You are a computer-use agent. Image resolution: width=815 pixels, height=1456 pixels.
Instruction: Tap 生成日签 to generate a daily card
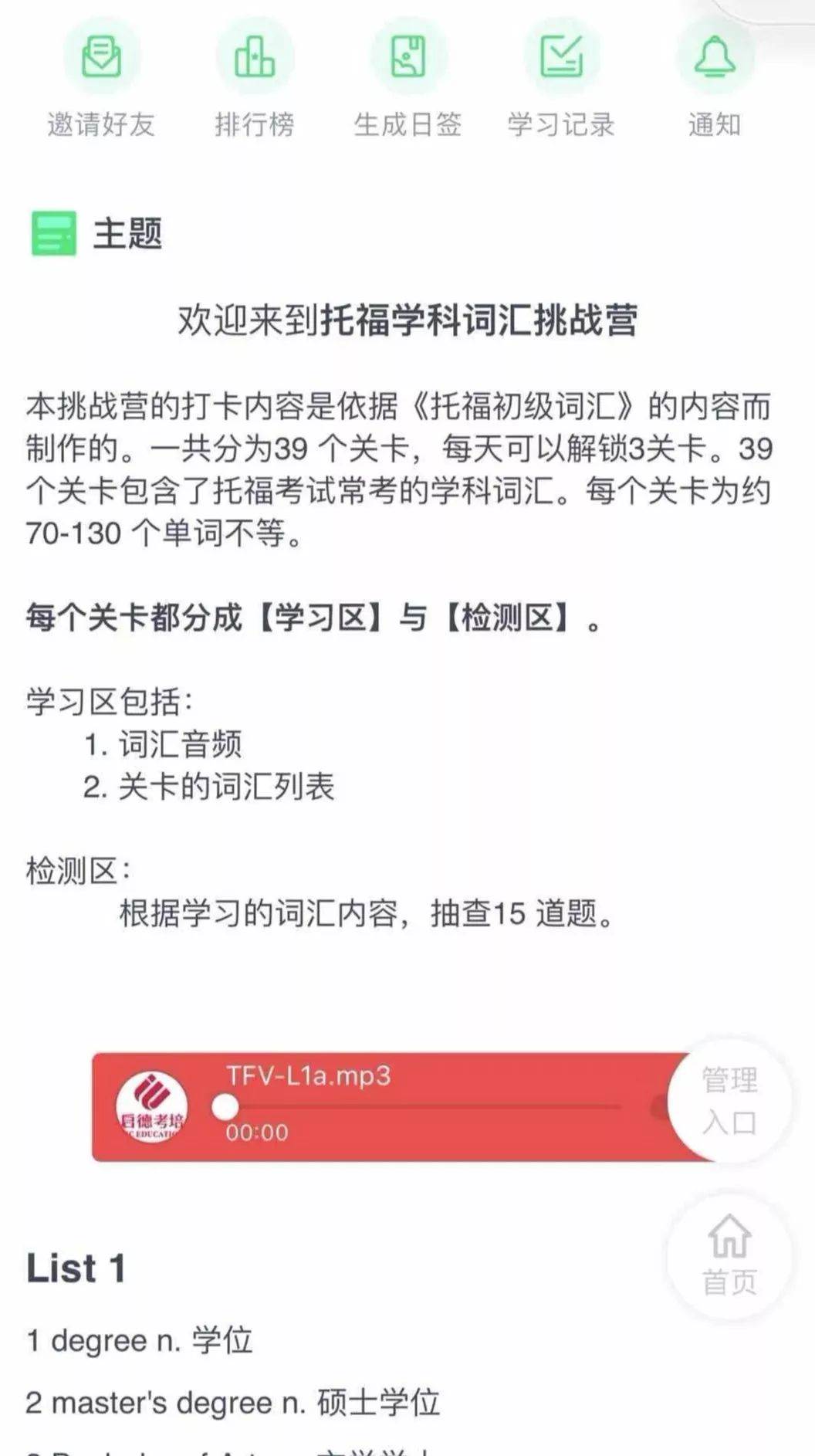tap(407, 79)
